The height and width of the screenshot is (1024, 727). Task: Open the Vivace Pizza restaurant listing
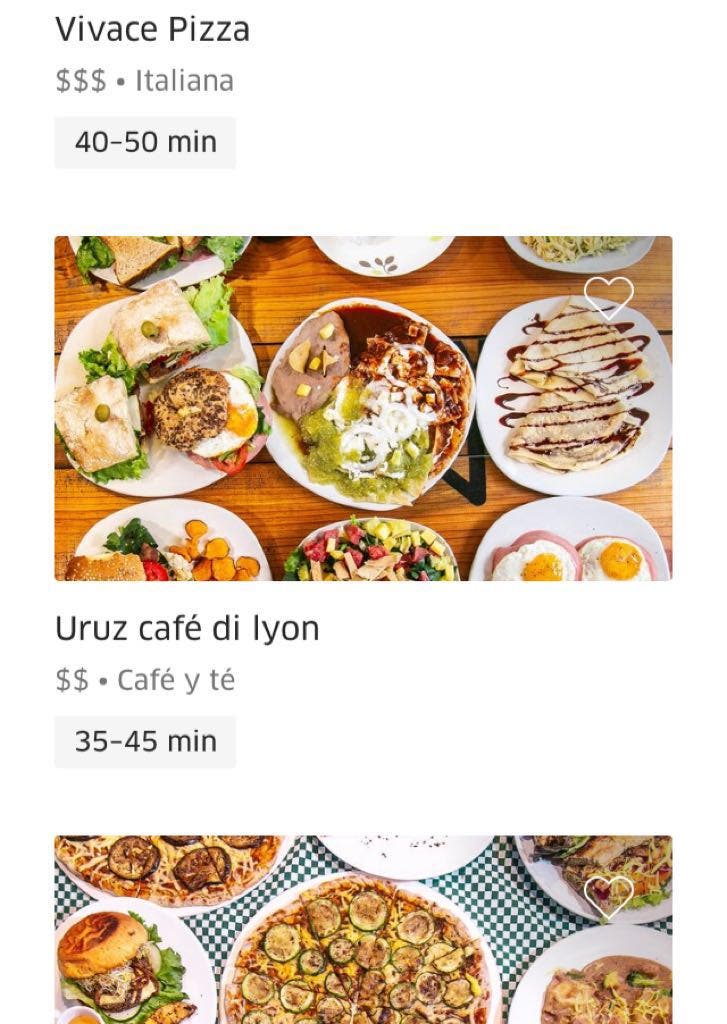point(153,30)
